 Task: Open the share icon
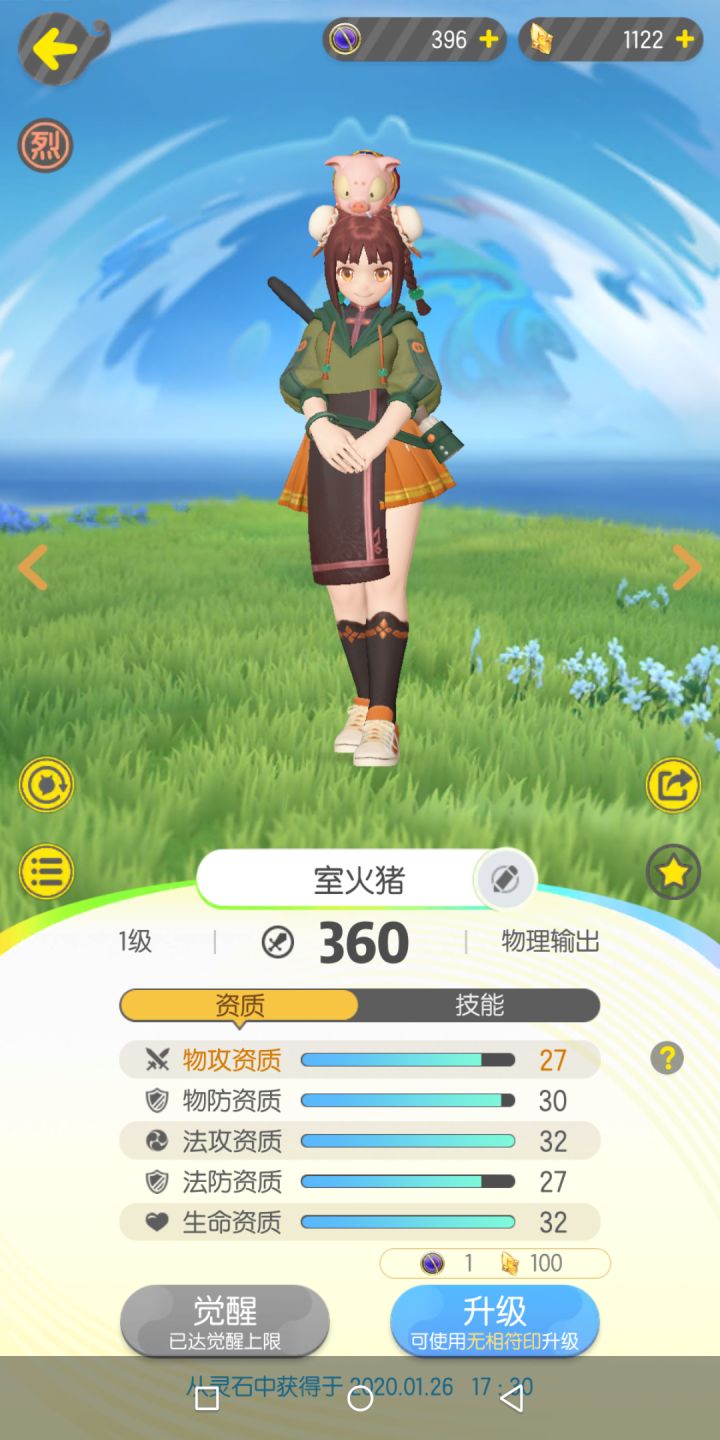coord(673,786)
